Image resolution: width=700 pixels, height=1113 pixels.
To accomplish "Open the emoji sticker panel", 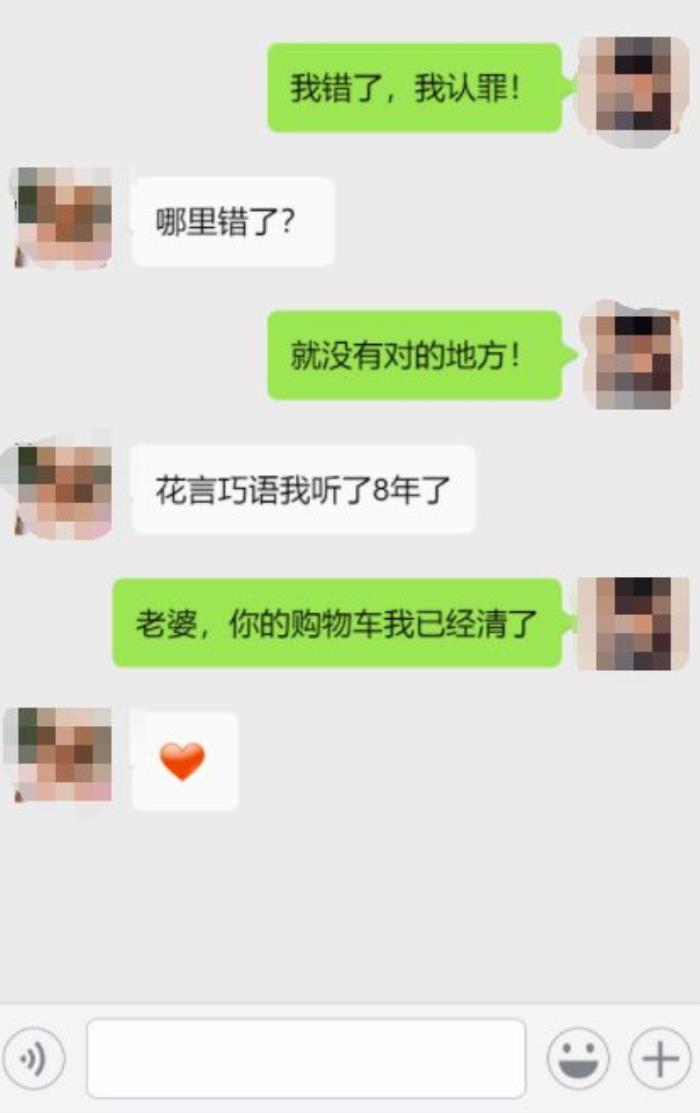I will coord(577,1058).
